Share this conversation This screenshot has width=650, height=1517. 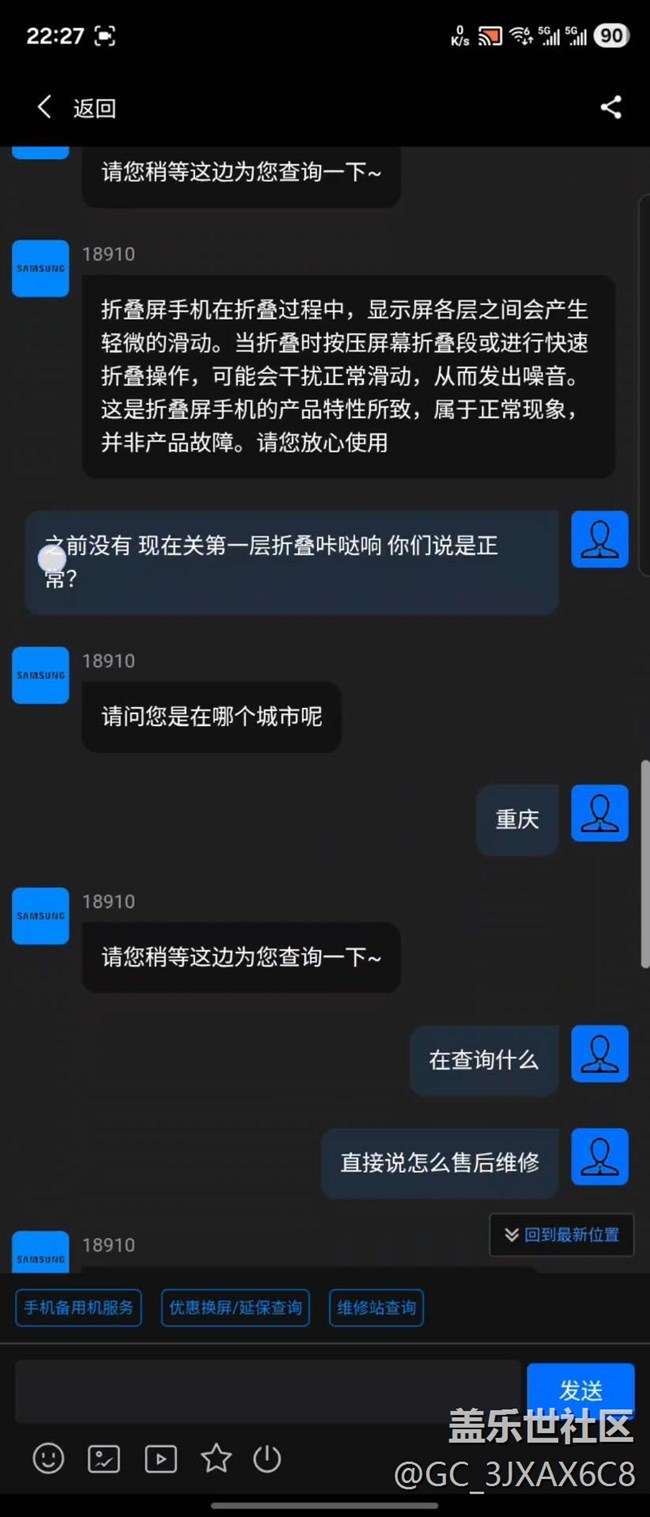[610, 108]
